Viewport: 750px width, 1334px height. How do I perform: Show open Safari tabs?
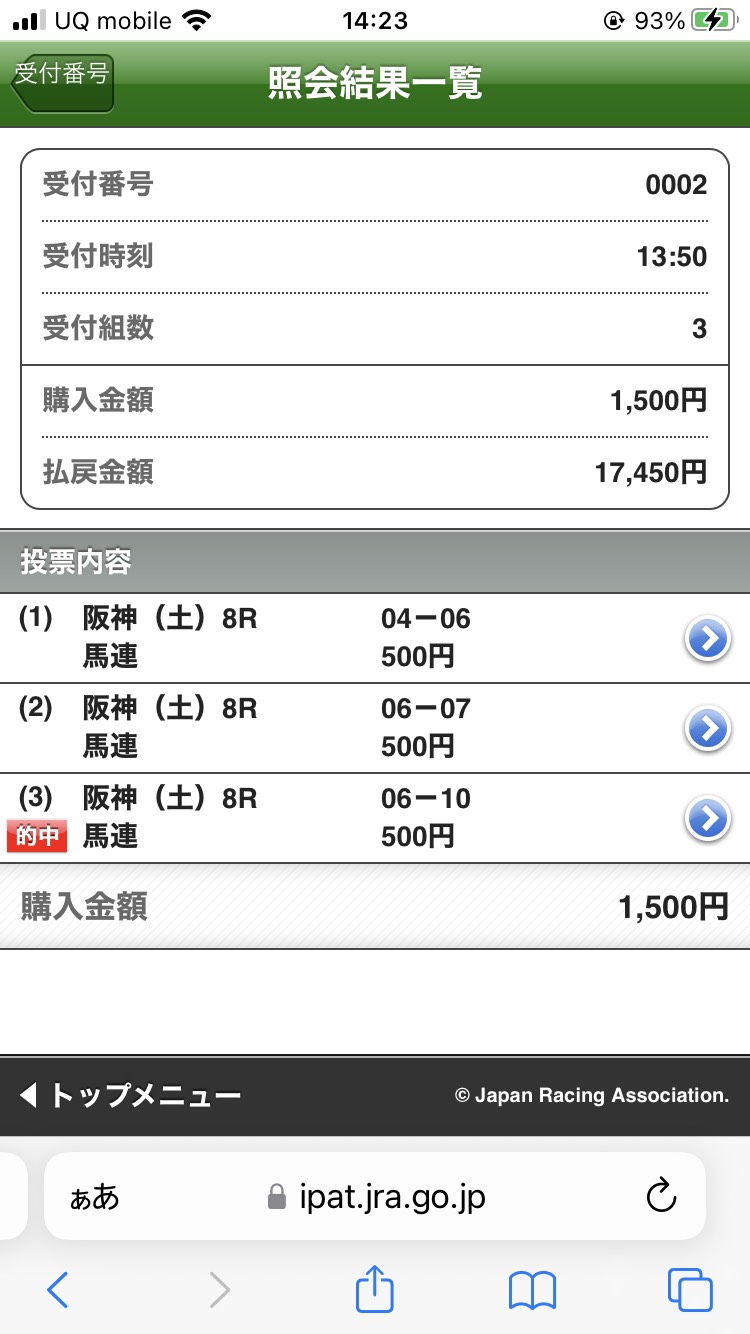click(x=689, y=1290)
